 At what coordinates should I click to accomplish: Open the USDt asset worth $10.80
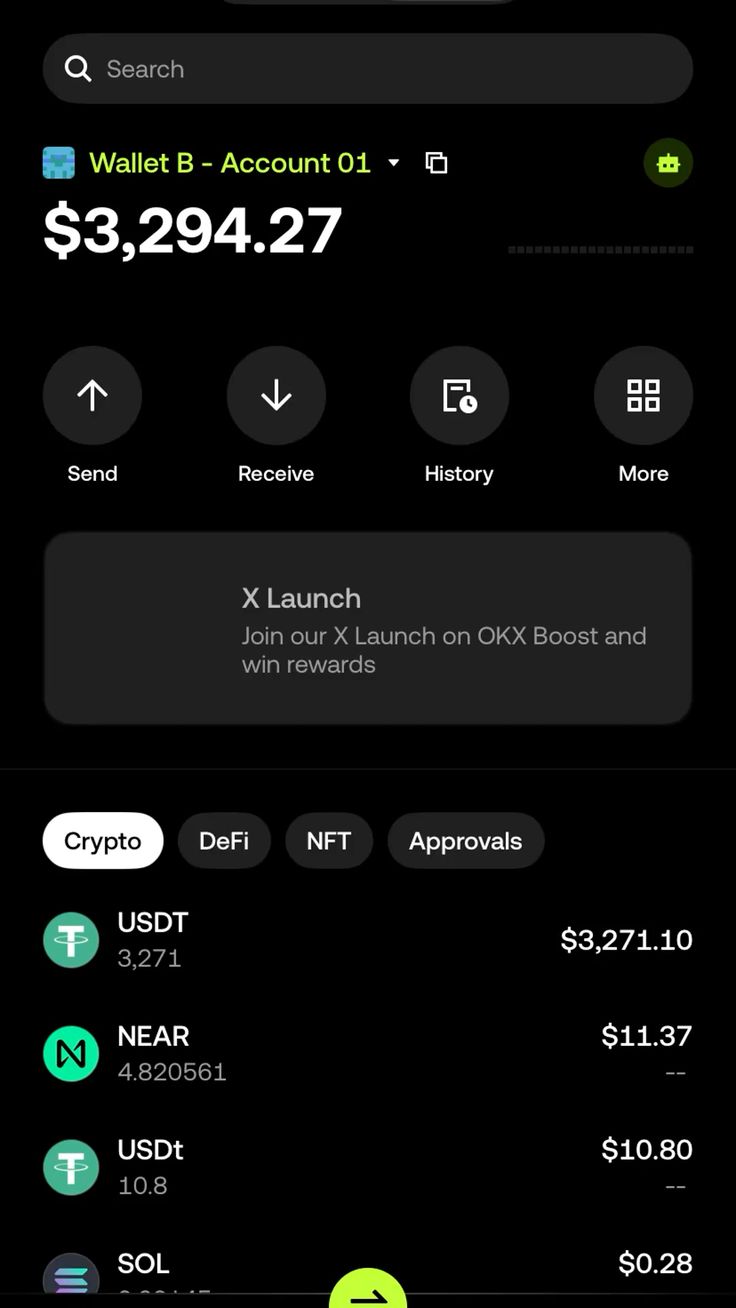click(x=367, y=1167)
